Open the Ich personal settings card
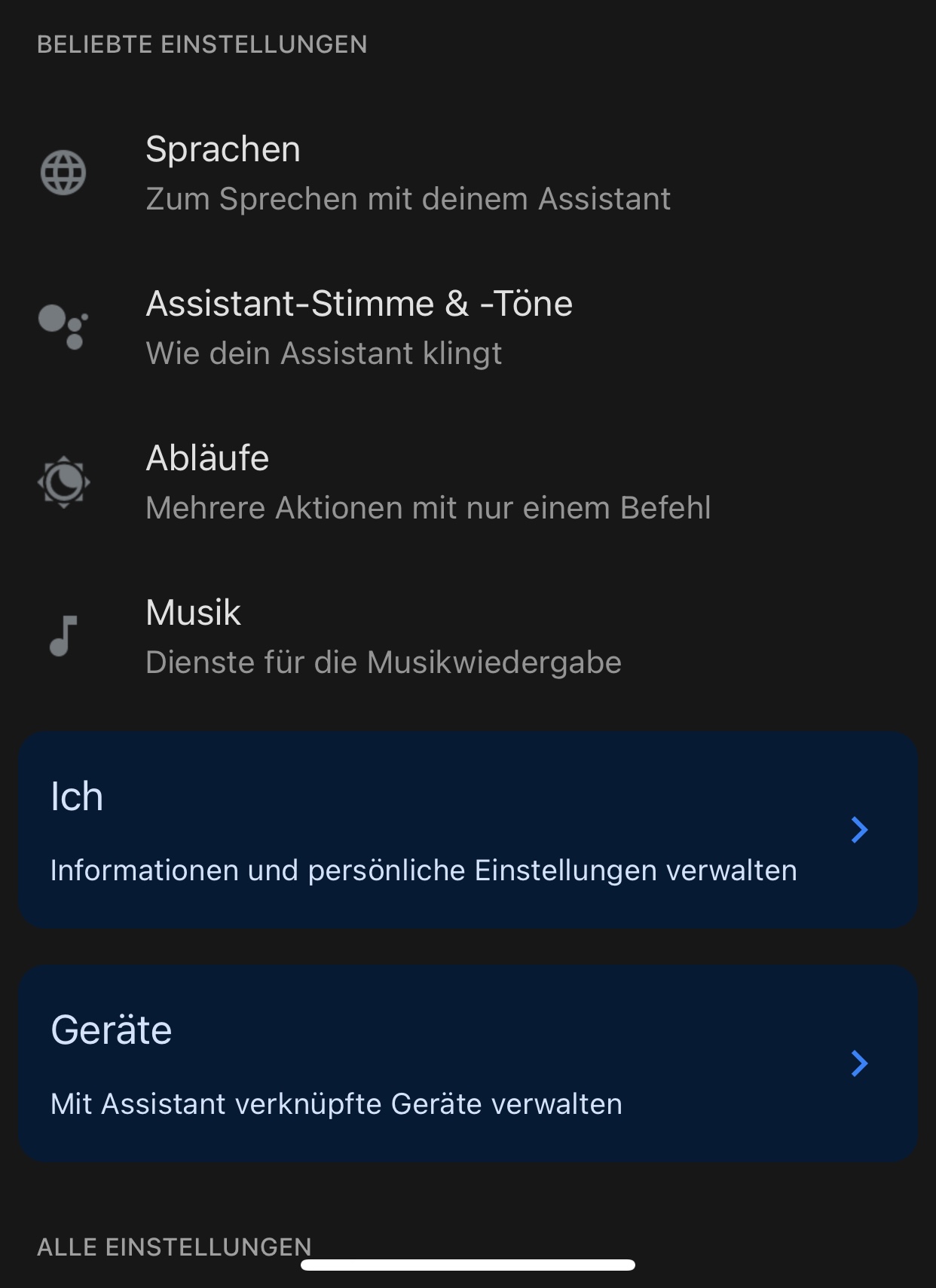936x1288 pixels. coord(467,830)
